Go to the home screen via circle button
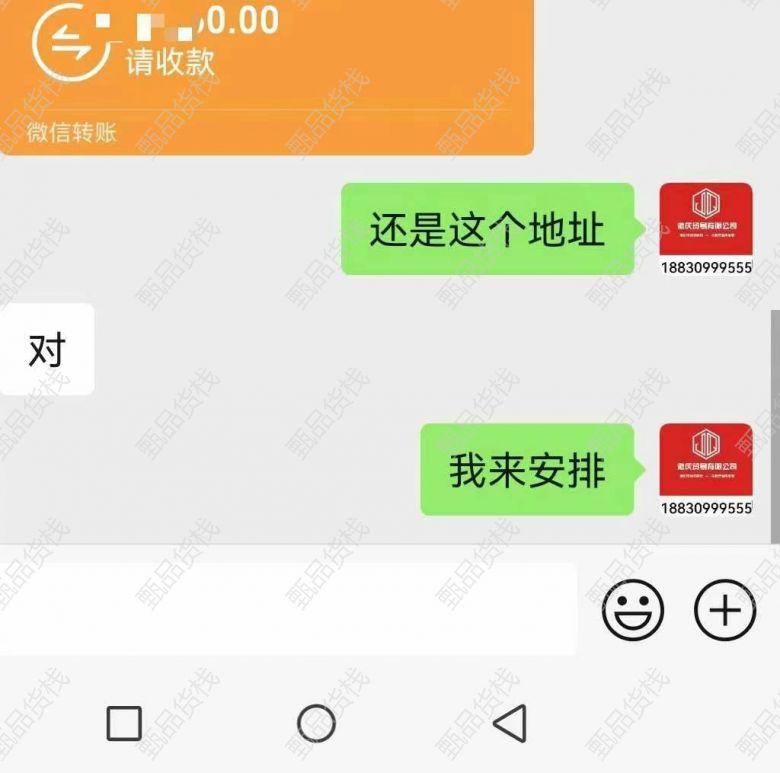This screenshot has width=780, height=773. (x=316, y=722)
